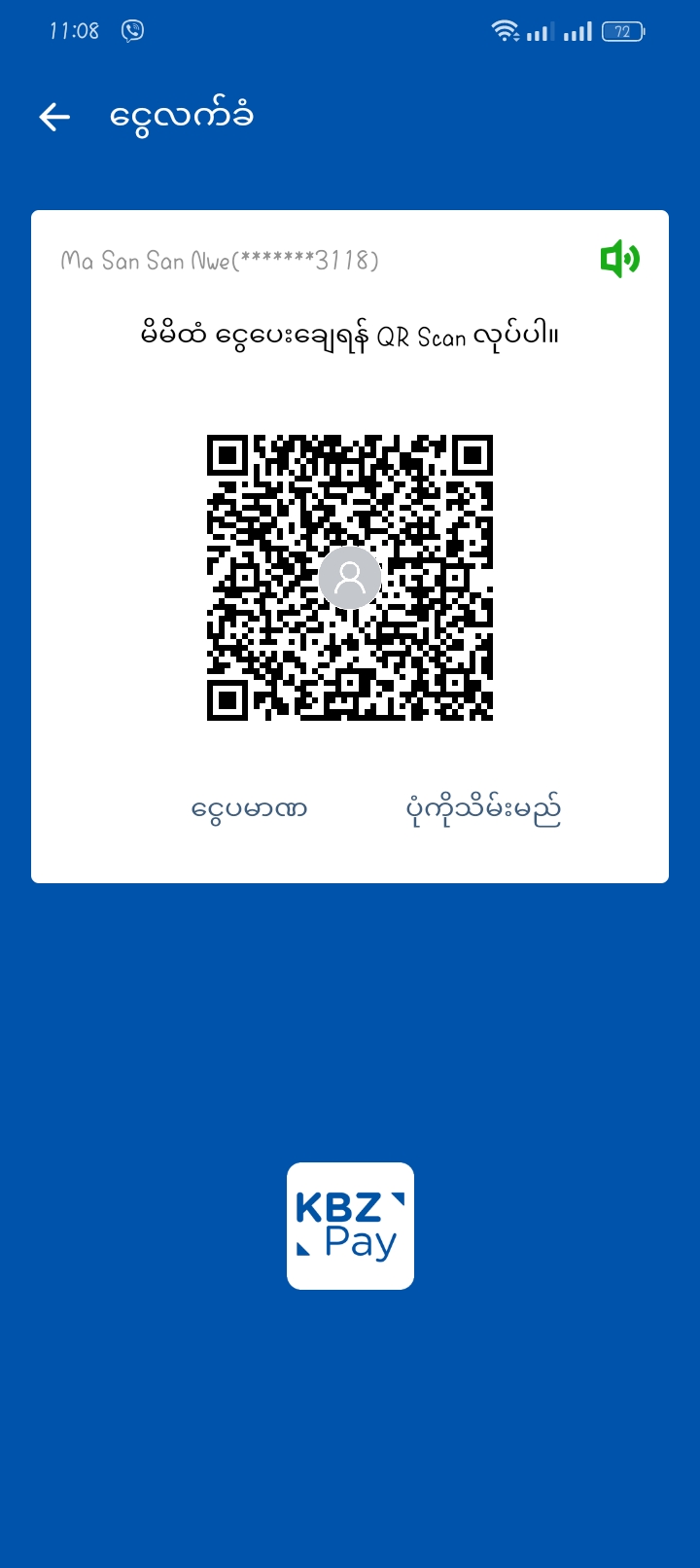Tap ပုံကိုသိမ်းမည် to save image

[x=483, y=809]
